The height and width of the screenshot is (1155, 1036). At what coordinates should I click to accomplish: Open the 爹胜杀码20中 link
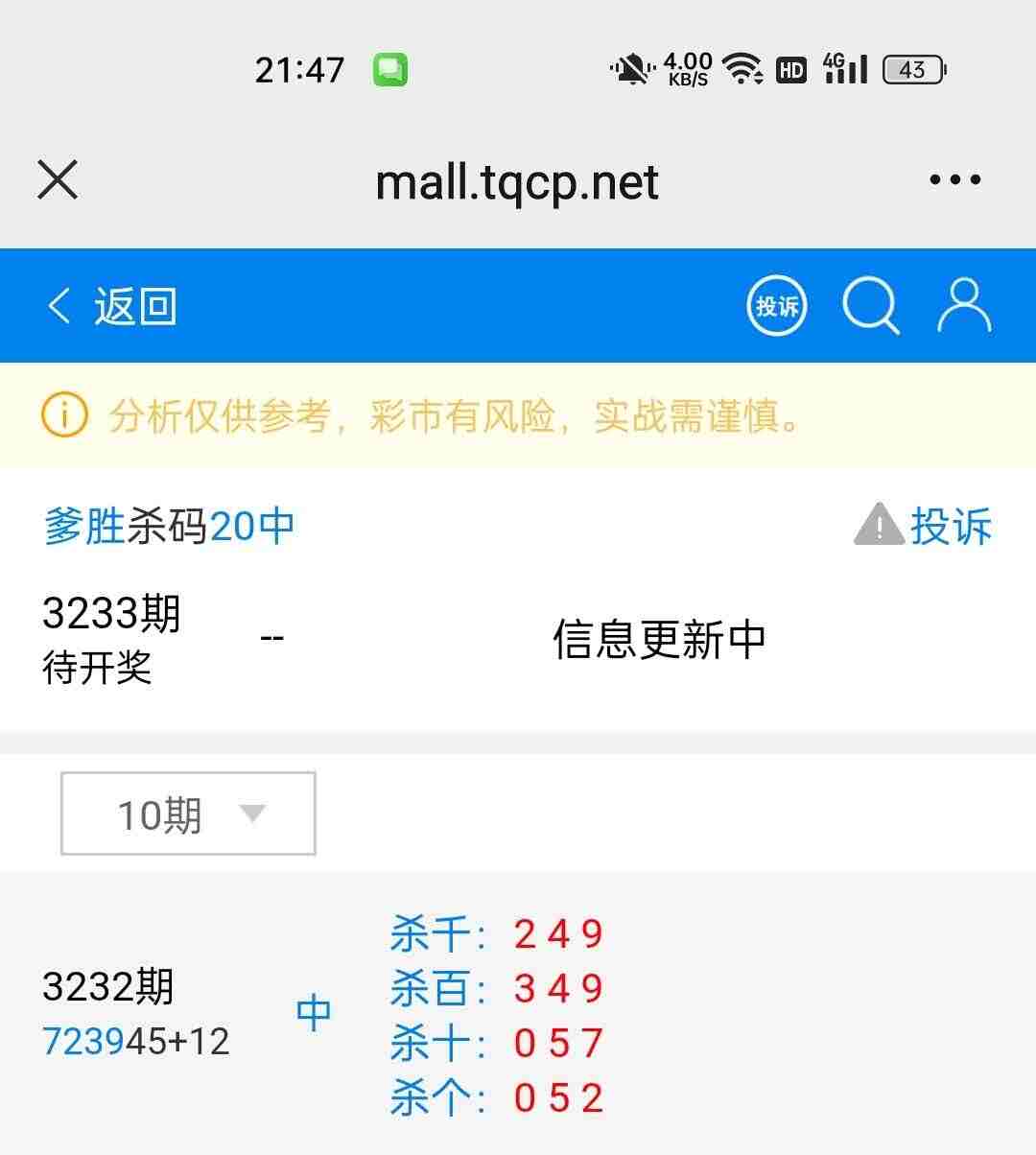(x=169, y=526)
